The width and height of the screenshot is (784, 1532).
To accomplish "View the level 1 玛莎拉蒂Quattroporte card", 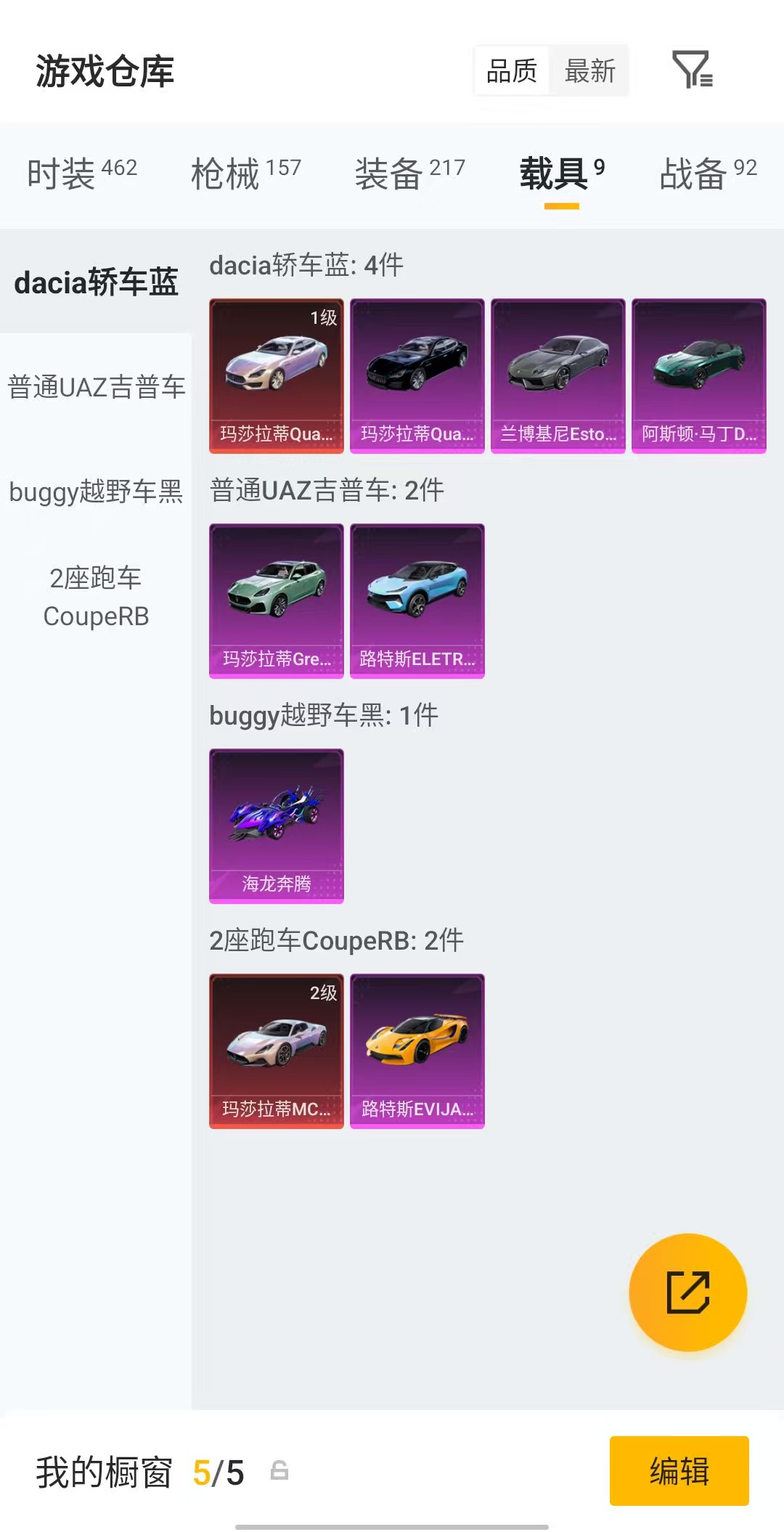I will pyautogui.click(x=277, y=376).
